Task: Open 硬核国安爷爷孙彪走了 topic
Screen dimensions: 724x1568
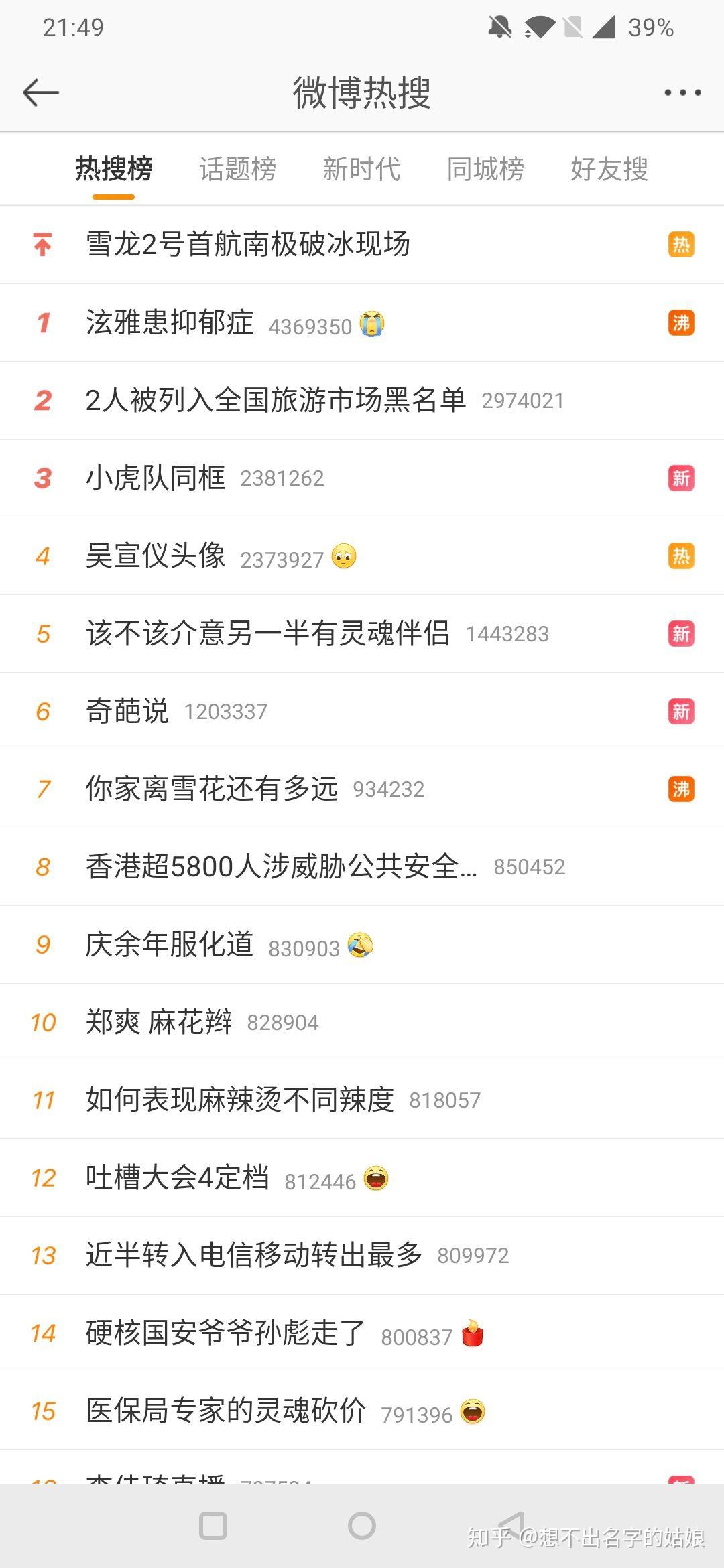Action: tap(225, 1333)
